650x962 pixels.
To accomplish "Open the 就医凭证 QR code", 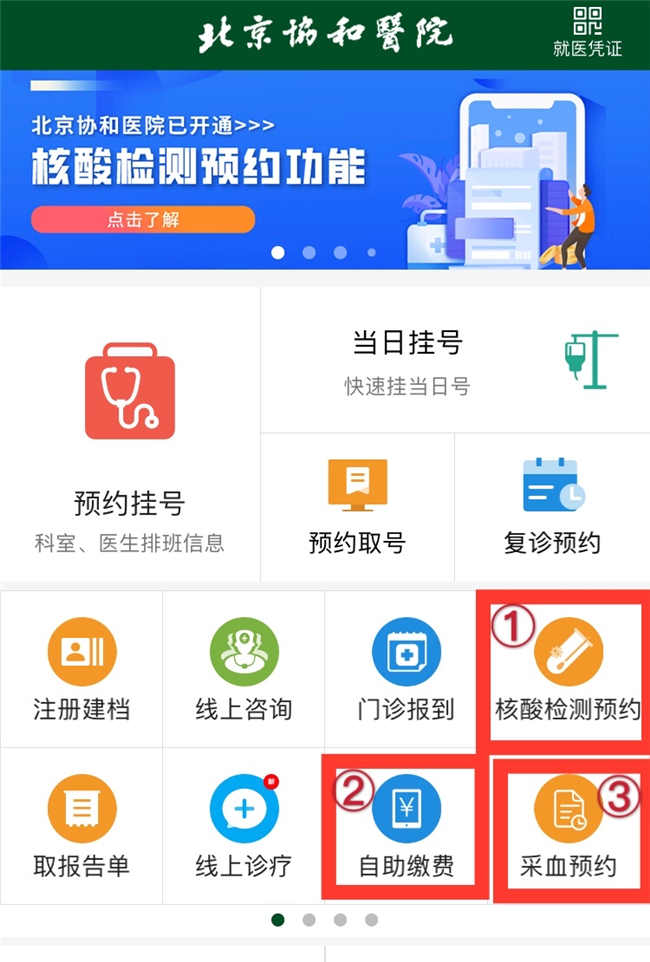I will coord(587,31).
